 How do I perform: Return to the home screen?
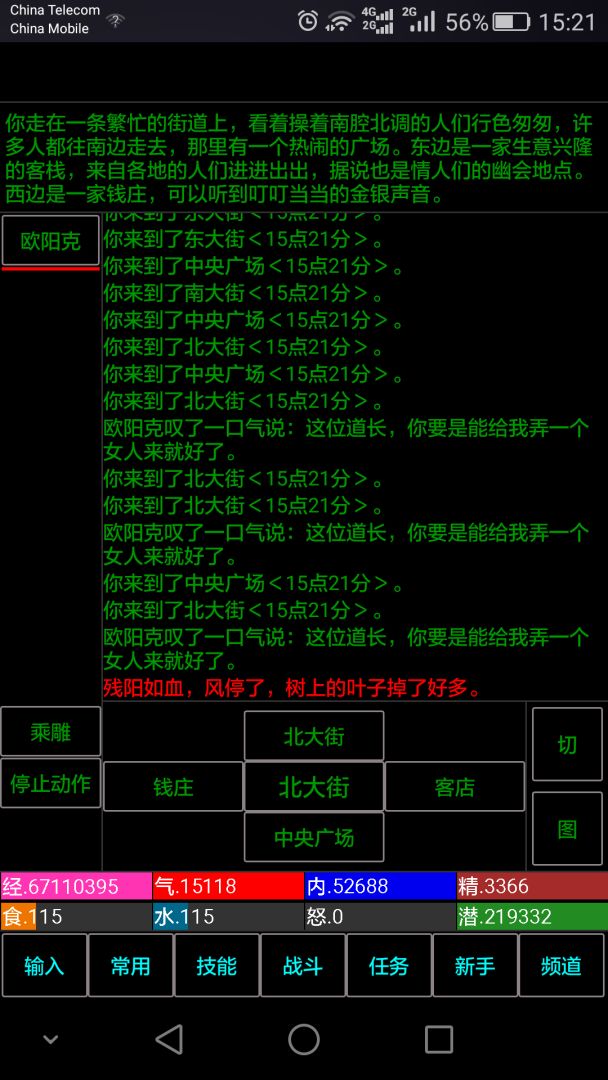304,1040
